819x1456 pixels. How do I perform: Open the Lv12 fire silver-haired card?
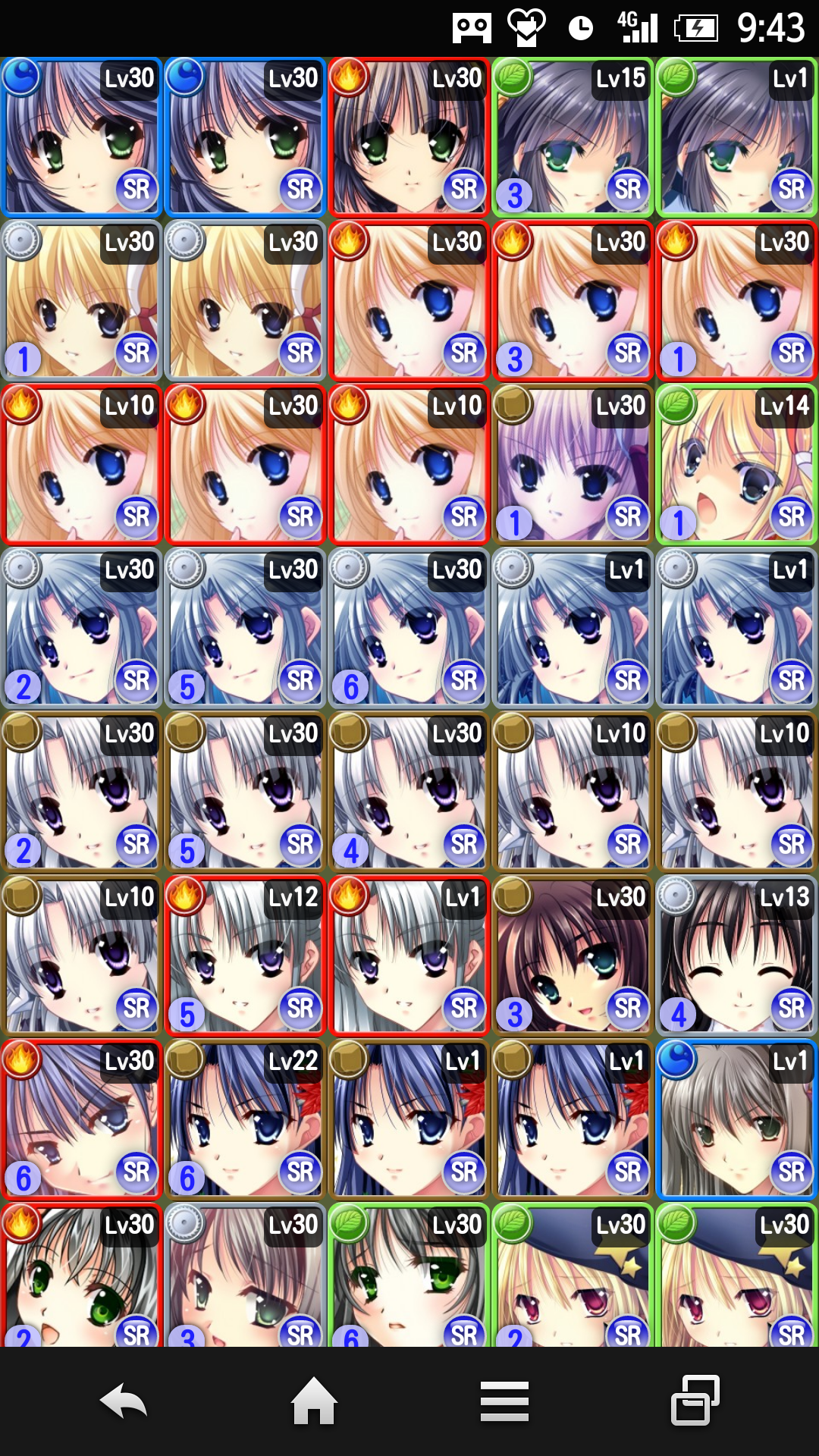246,957
